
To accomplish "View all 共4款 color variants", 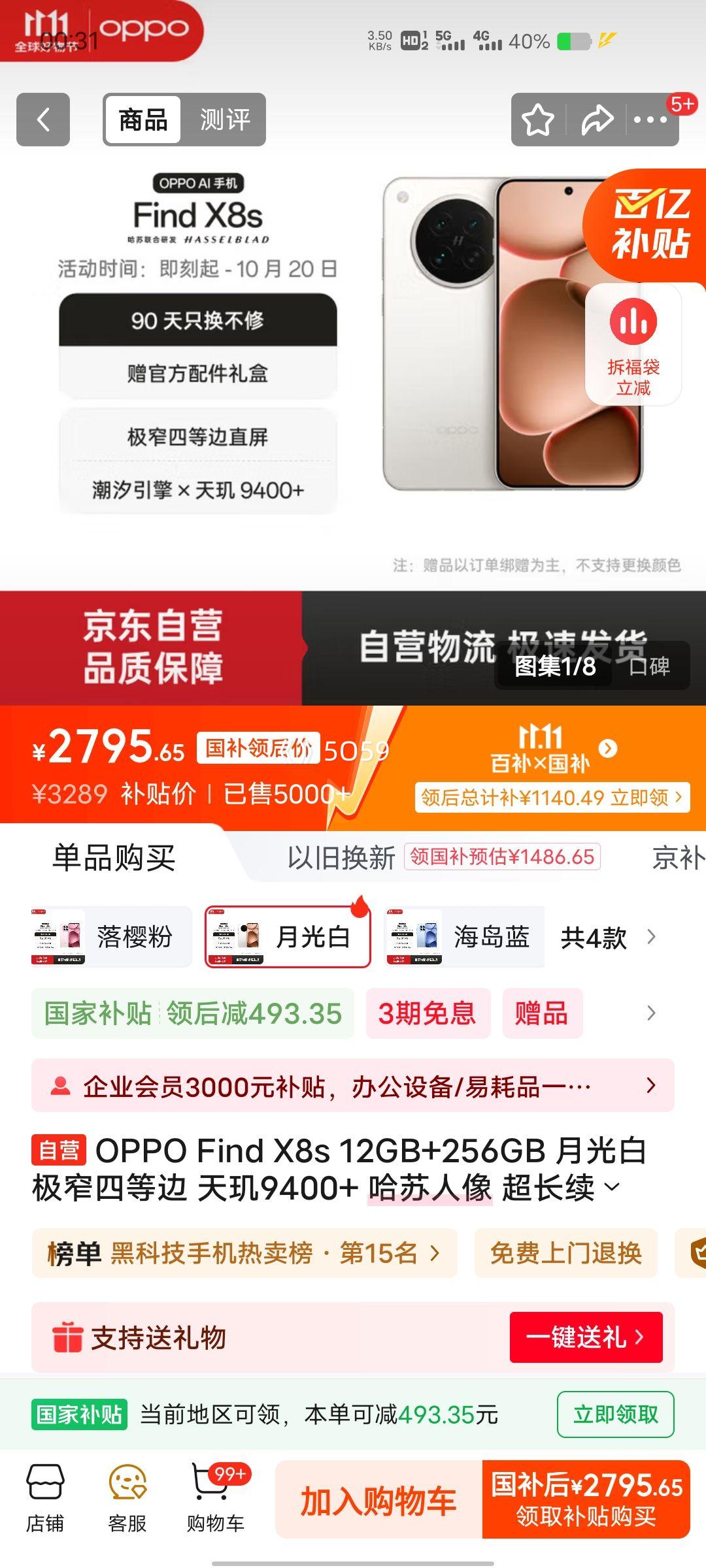I will pyautogui.click(x=607, y=938).
